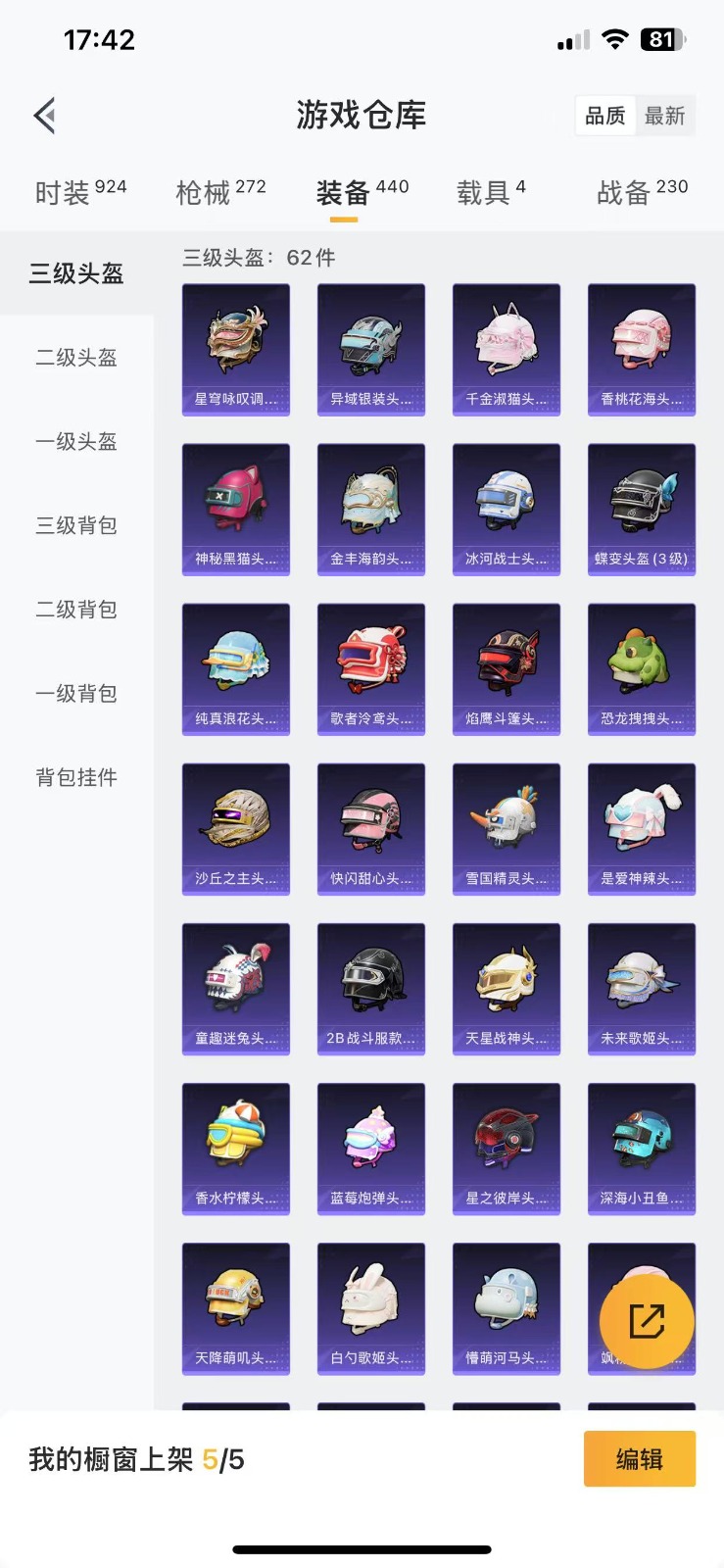724x1568 pixels.
Task: Show 二级背包 items
Action: coord(76,610)
